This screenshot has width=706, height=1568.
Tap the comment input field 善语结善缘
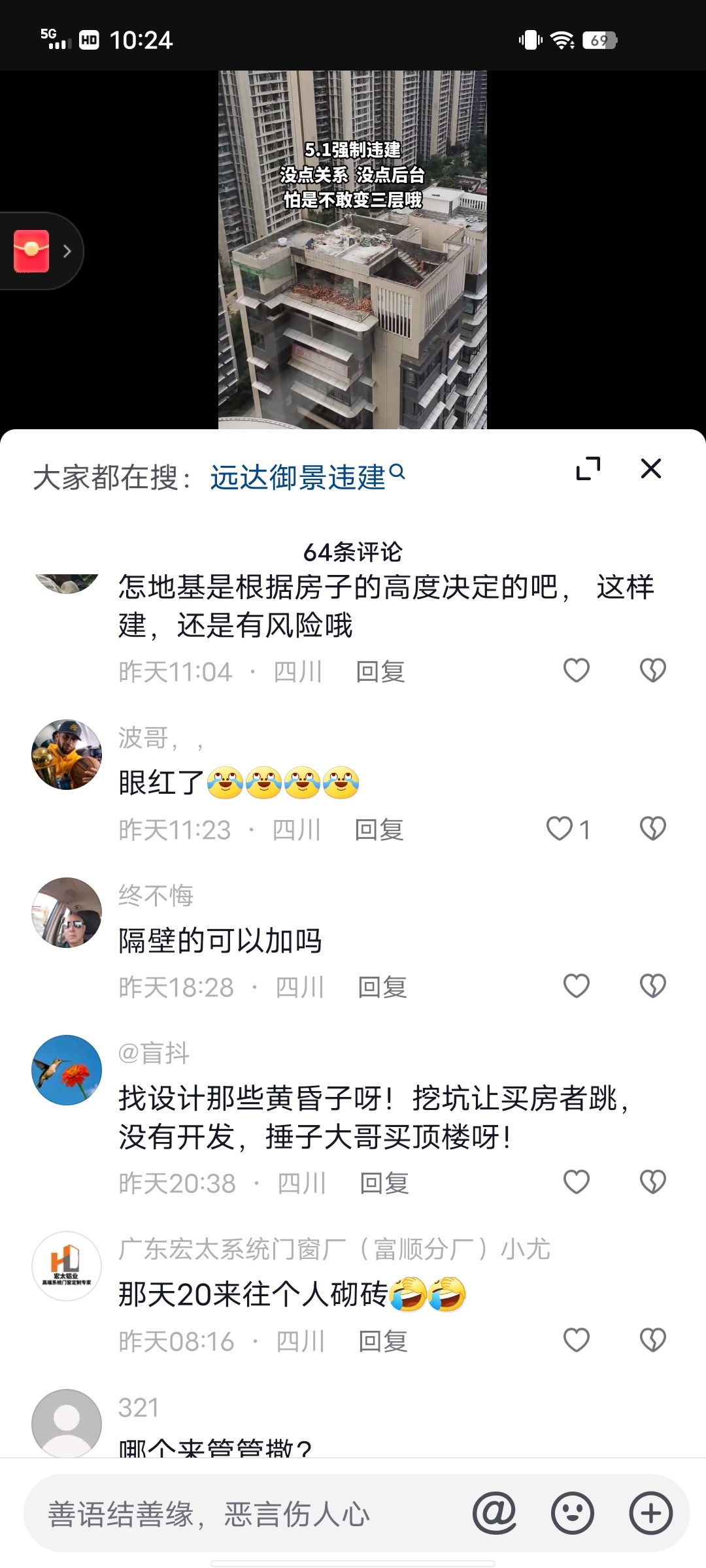point(248,1514)
